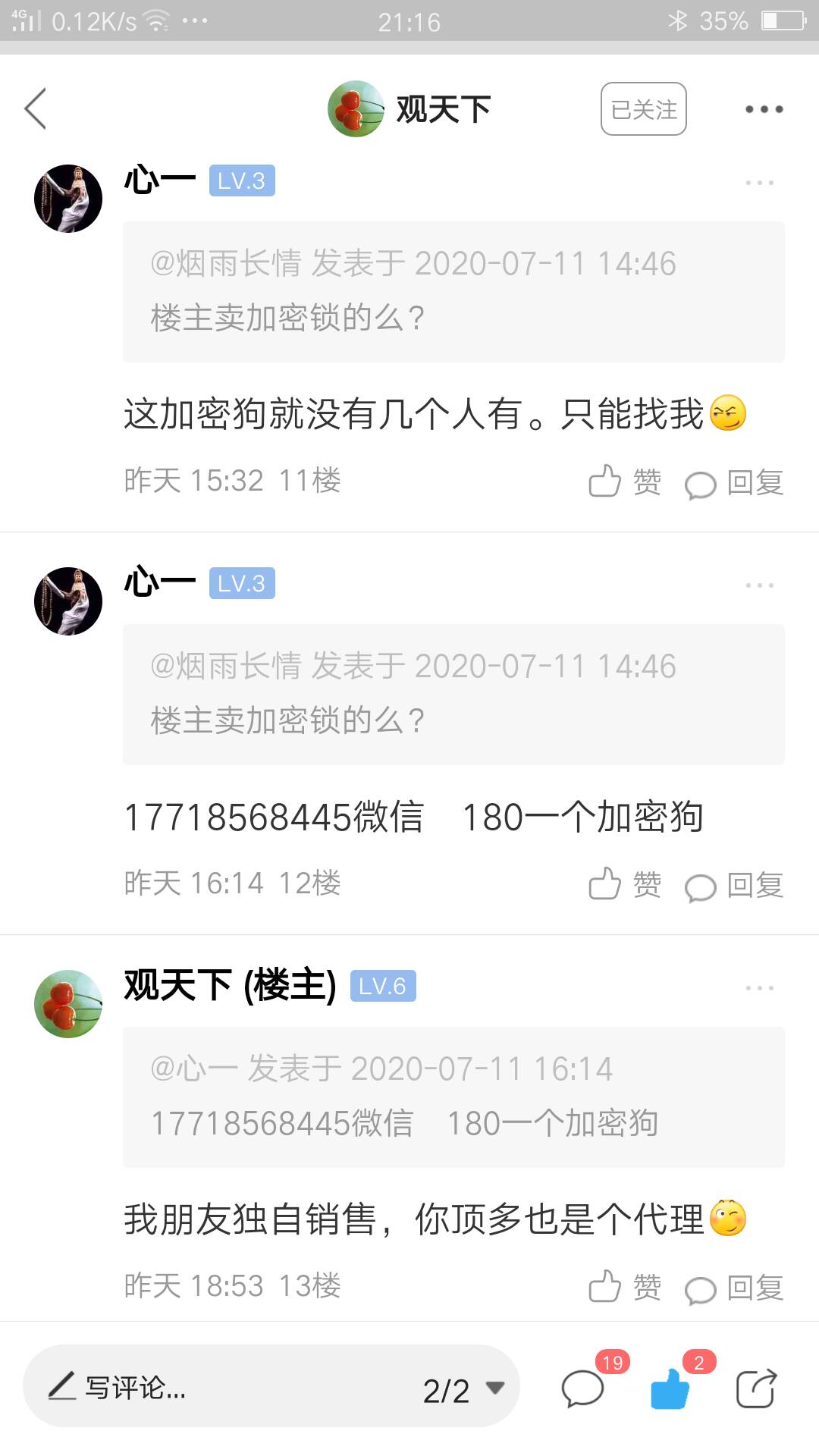Open 心一's avatar on the 11楼 comment
This screenshot has width=819, height=1456.
coord(68,199)
